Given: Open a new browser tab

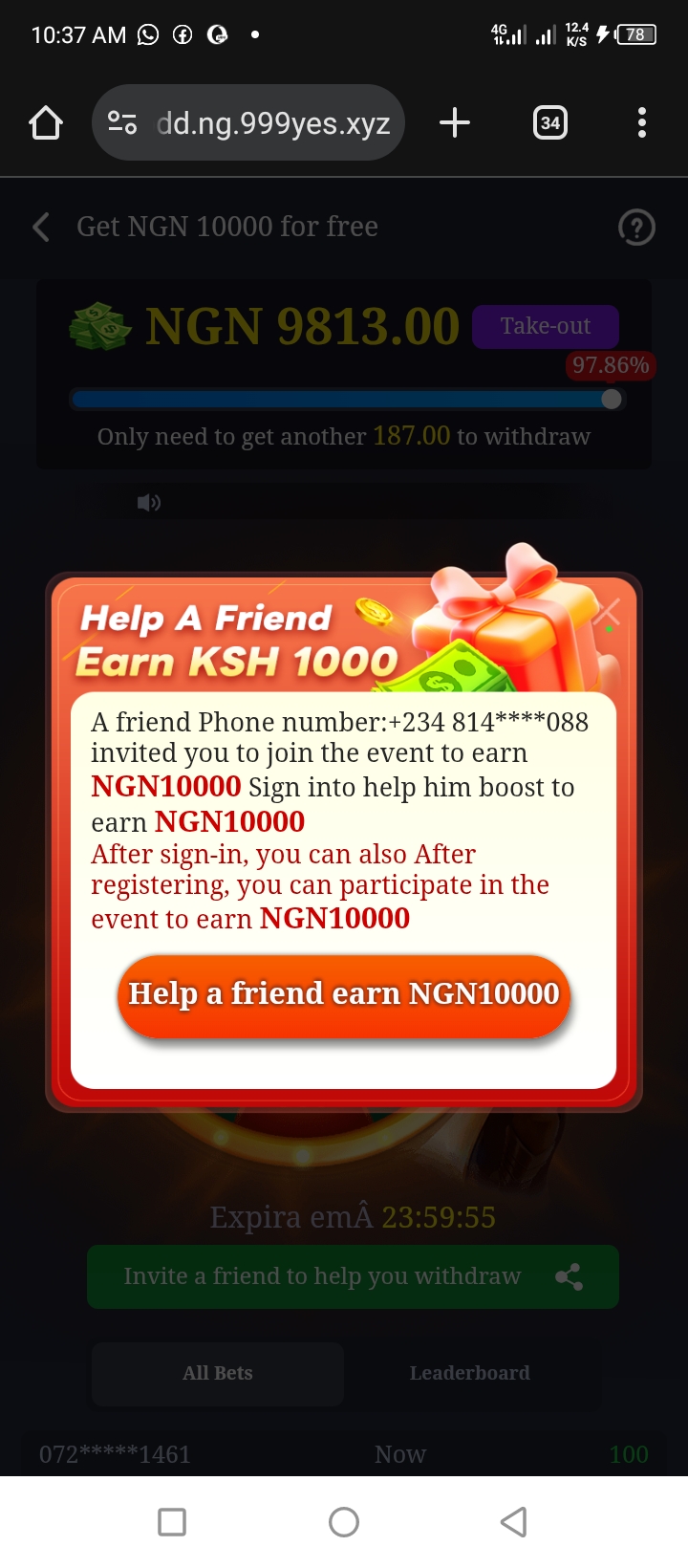Looking at the screenshot, I should pyautogui.click(x=455, y=122).
